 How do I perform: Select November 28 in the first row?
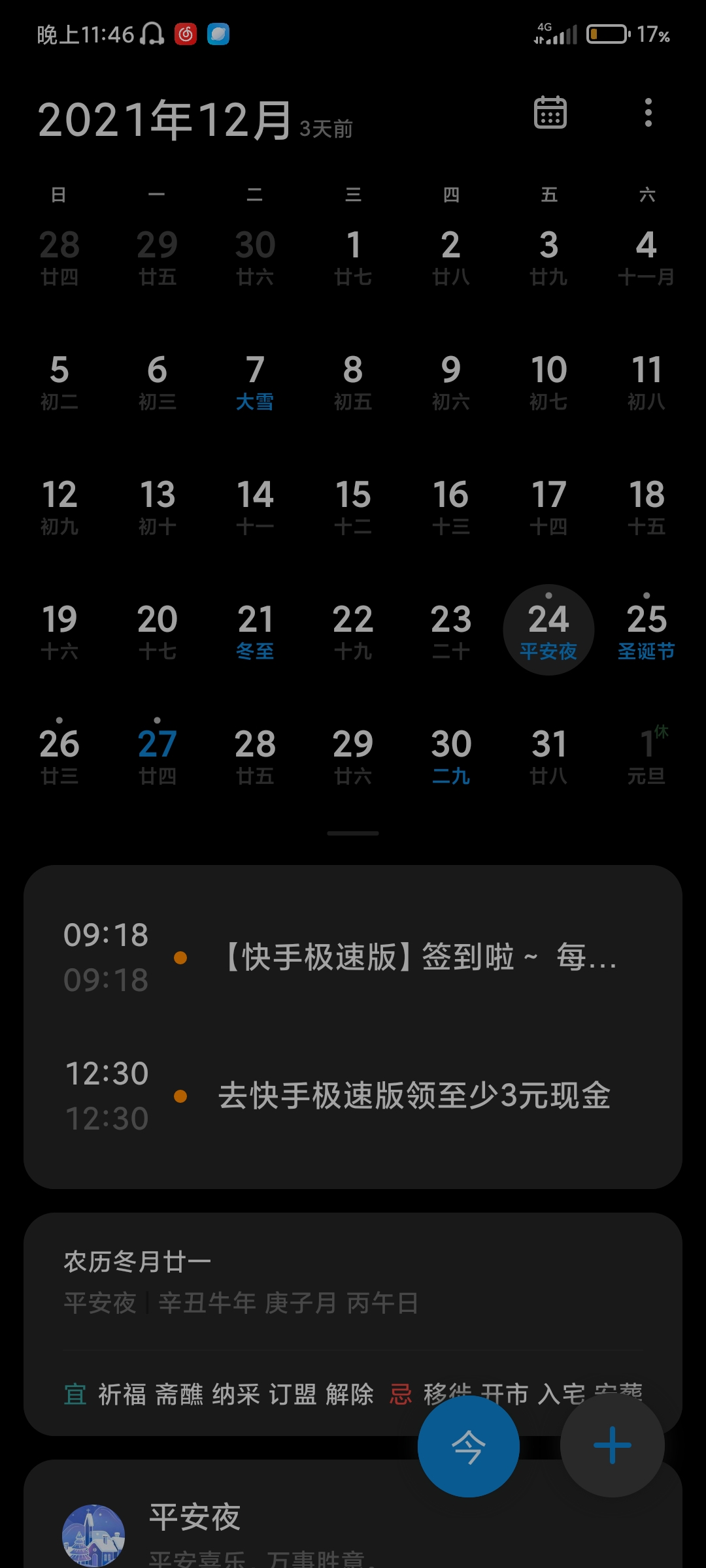(59, 256)
